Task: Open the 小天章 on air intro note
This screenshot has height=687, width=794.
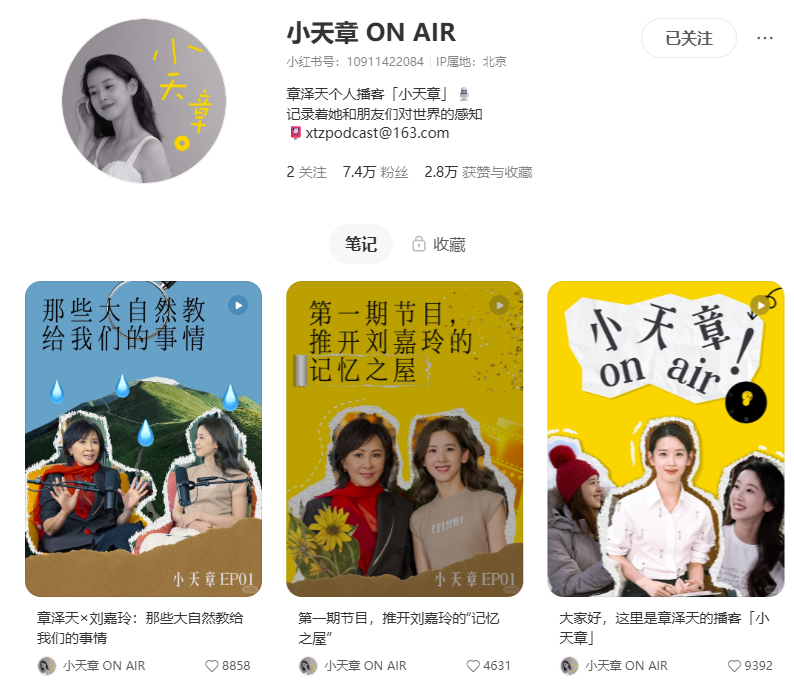Action: [665, 438]
